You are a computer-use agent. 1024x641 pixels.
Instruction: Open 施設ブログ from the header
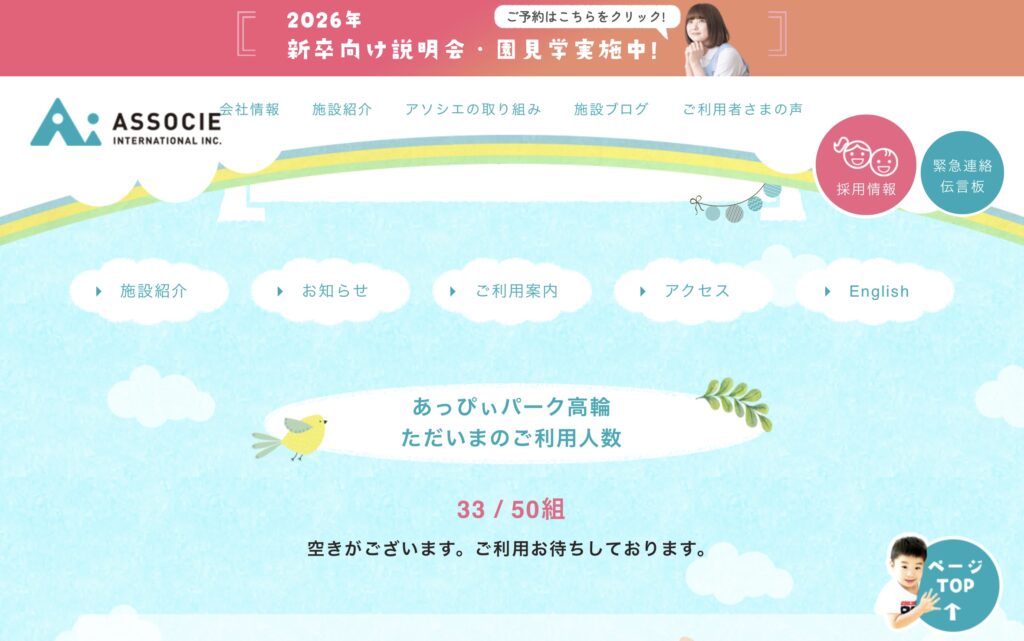click(611, 109)
